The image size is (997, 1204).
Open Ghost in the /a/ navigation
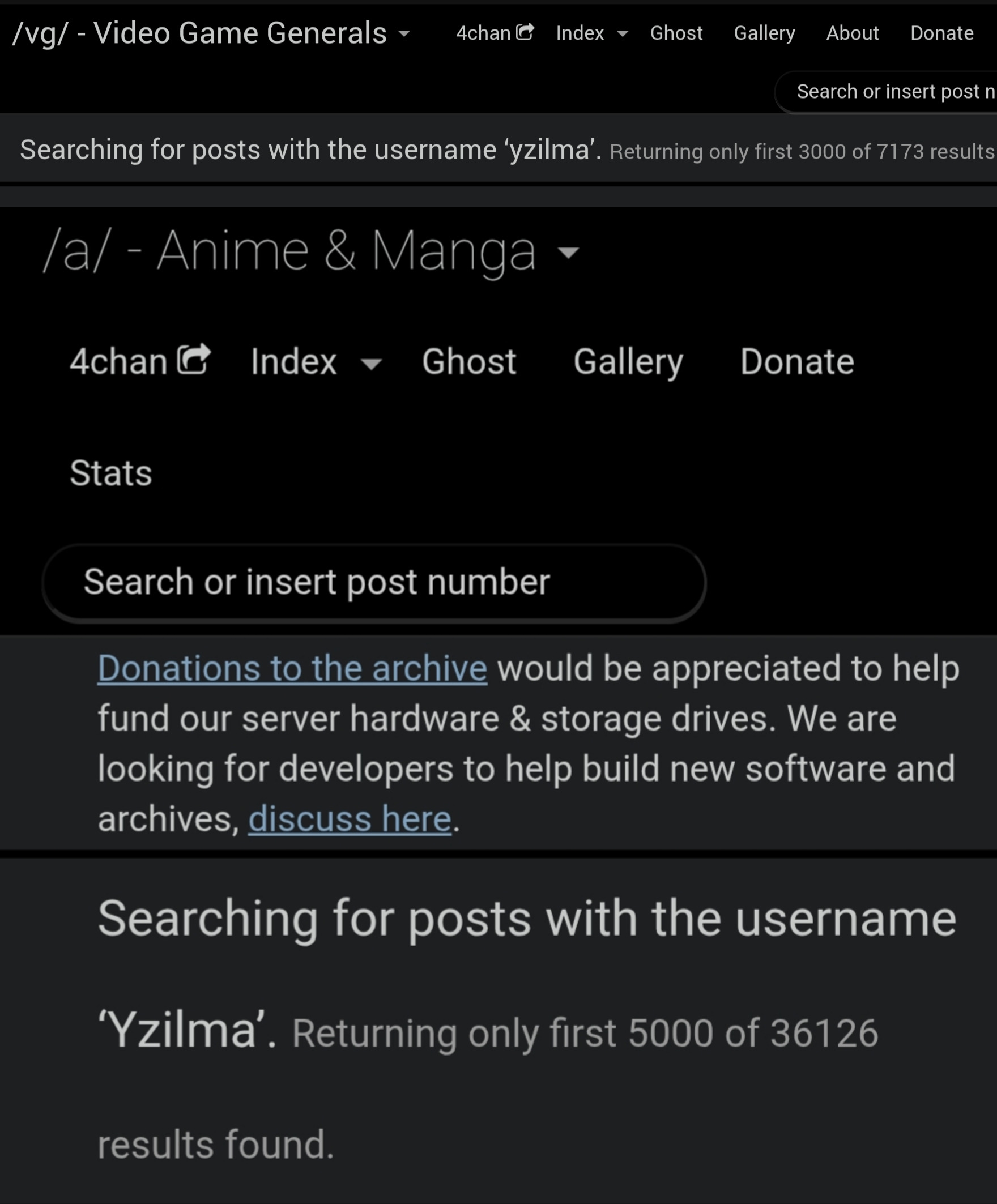(x=468, y=361)
